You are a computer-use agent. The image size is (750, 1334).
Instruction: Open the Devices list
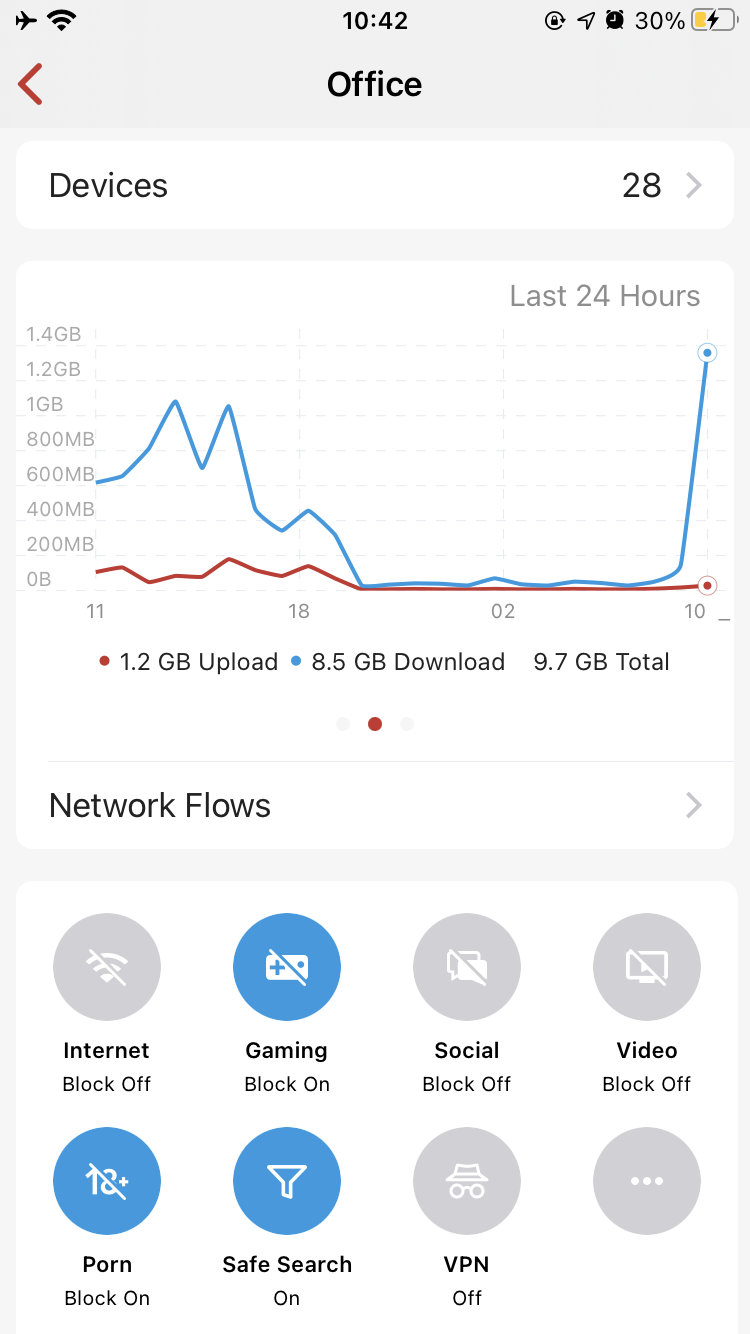point(375,185)
